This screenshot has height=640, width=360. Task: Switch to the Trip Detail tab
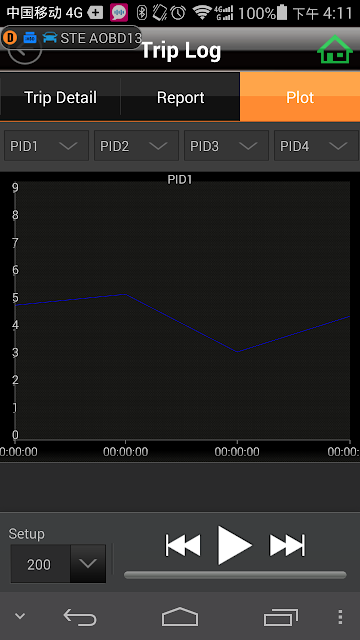[x=60, y=97]
